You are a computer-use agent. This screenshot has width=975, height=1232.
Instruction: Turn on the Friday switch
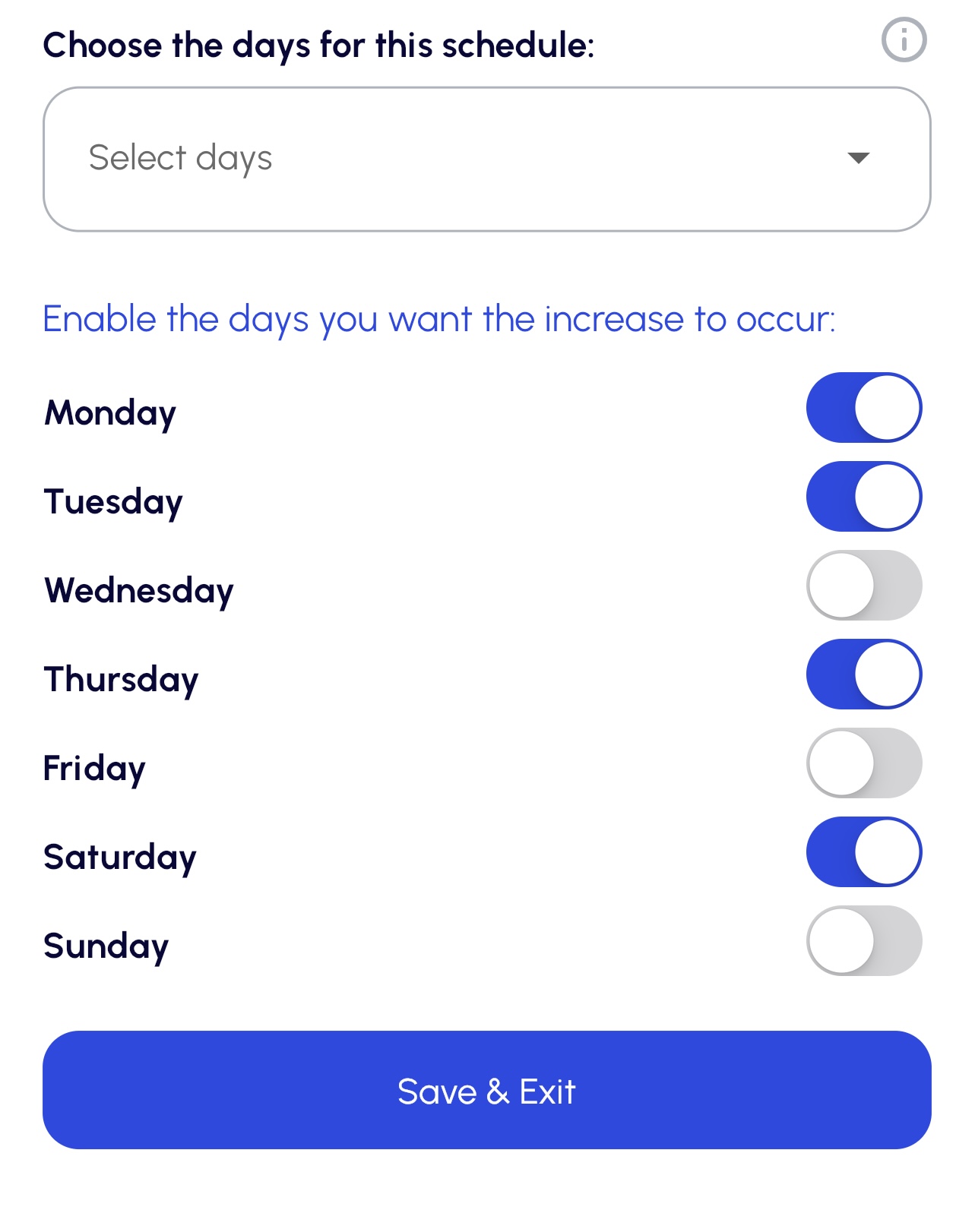[x=863, y=763]
